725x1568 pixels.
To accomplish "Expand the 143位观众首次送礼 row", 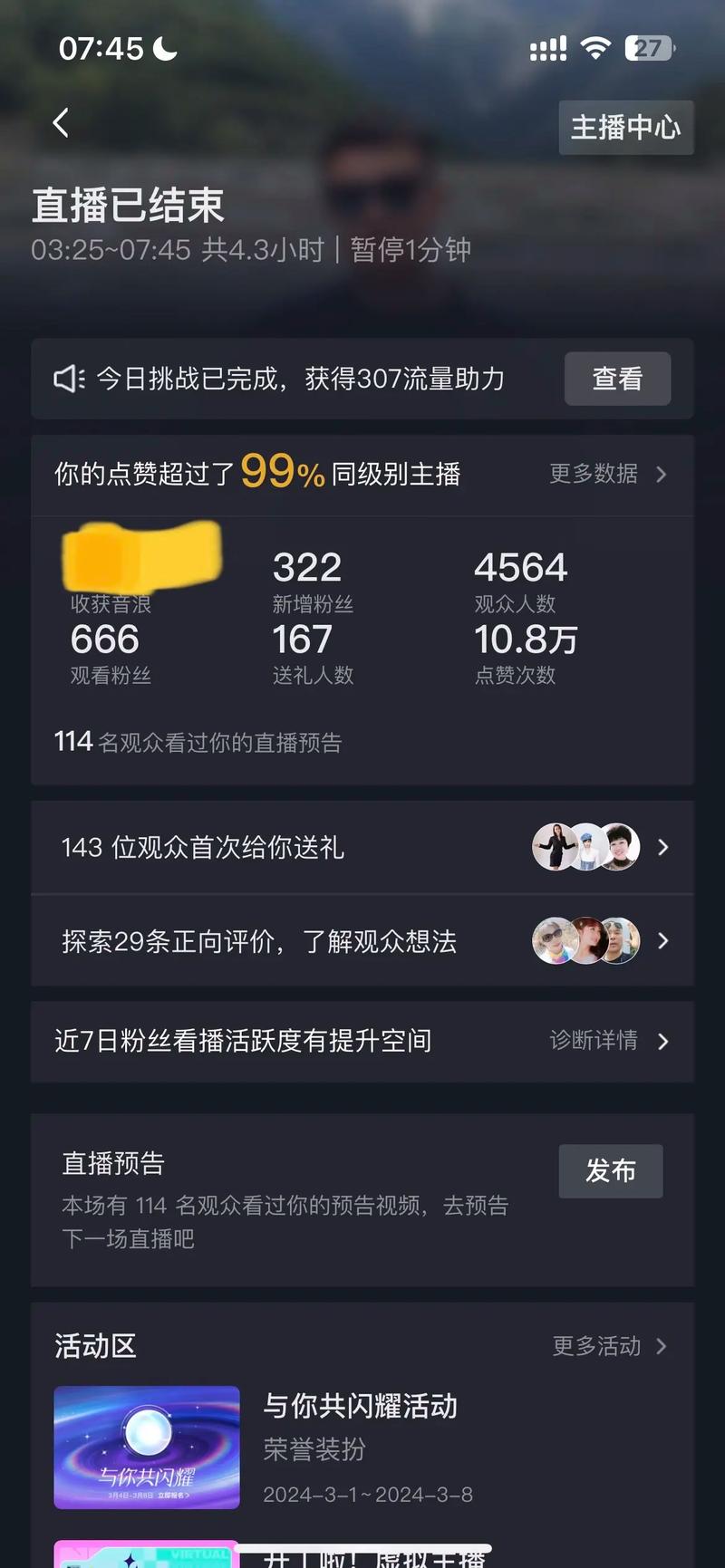I will [x=362, y=847].
